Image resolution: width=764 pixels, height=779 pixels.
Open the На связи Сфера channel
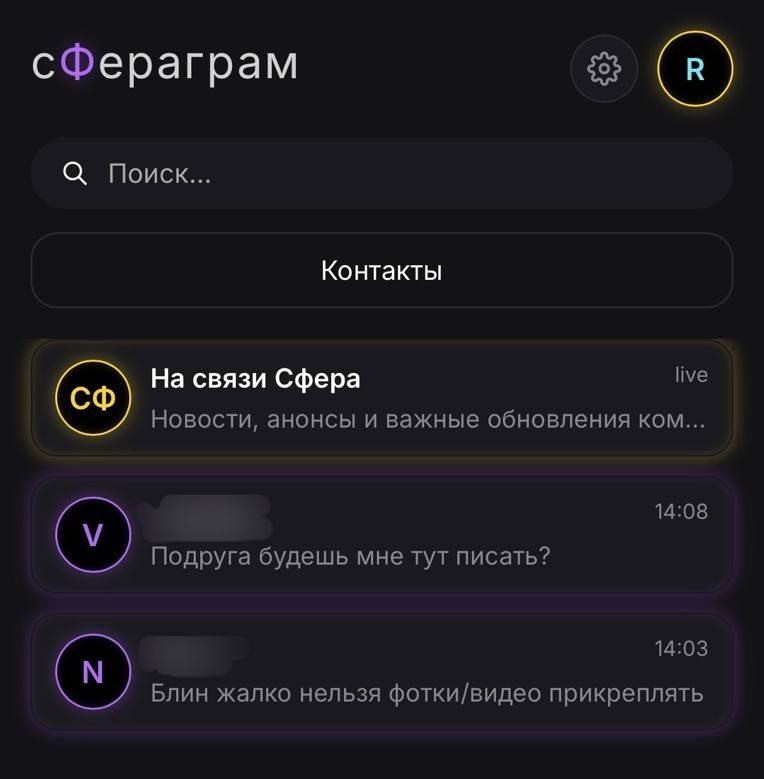click(381, 398)
